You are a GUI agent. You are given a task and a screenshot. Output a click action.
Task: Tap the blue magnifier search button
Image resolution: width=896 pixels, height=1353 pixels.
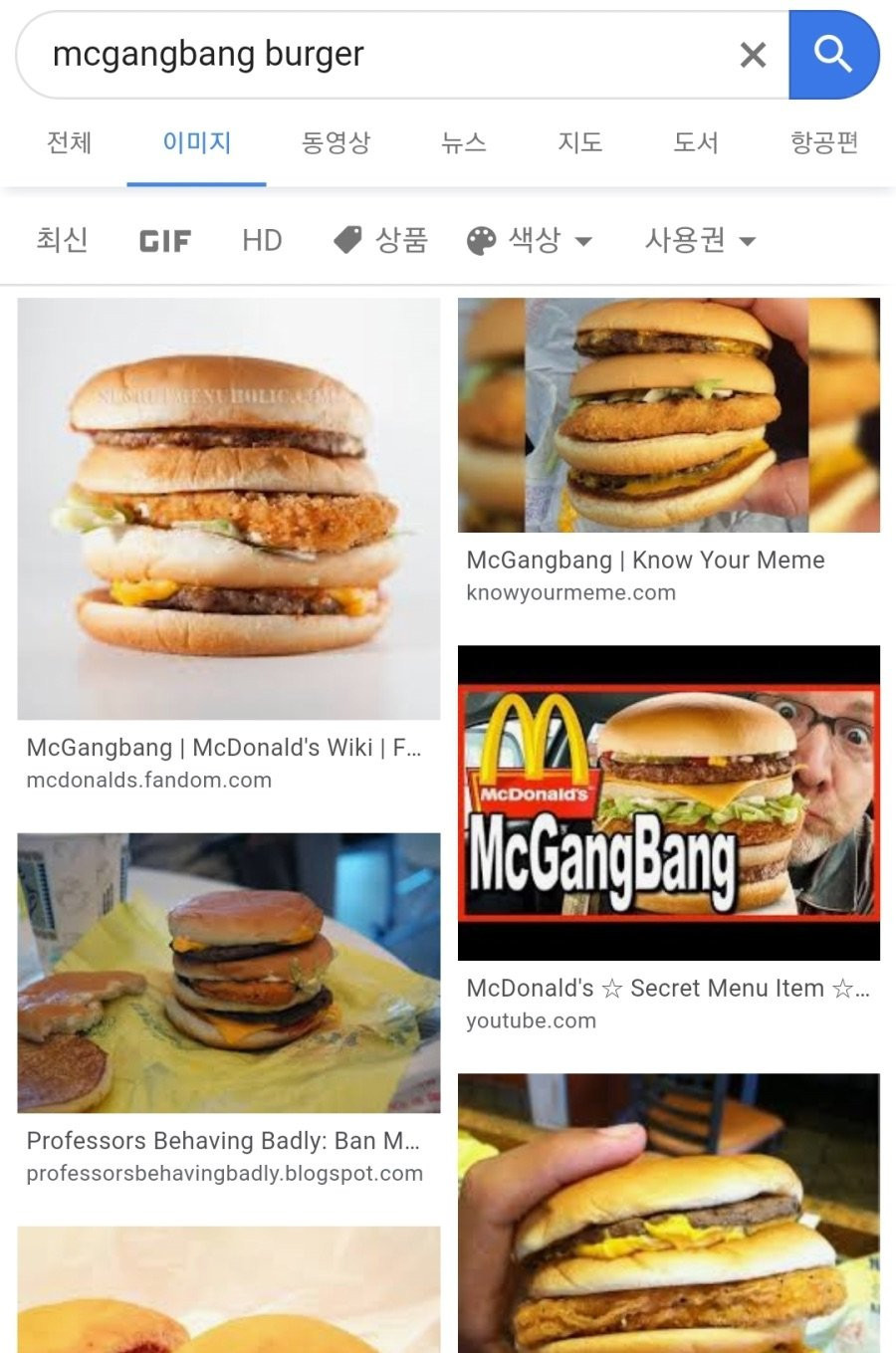pos(832,55)
